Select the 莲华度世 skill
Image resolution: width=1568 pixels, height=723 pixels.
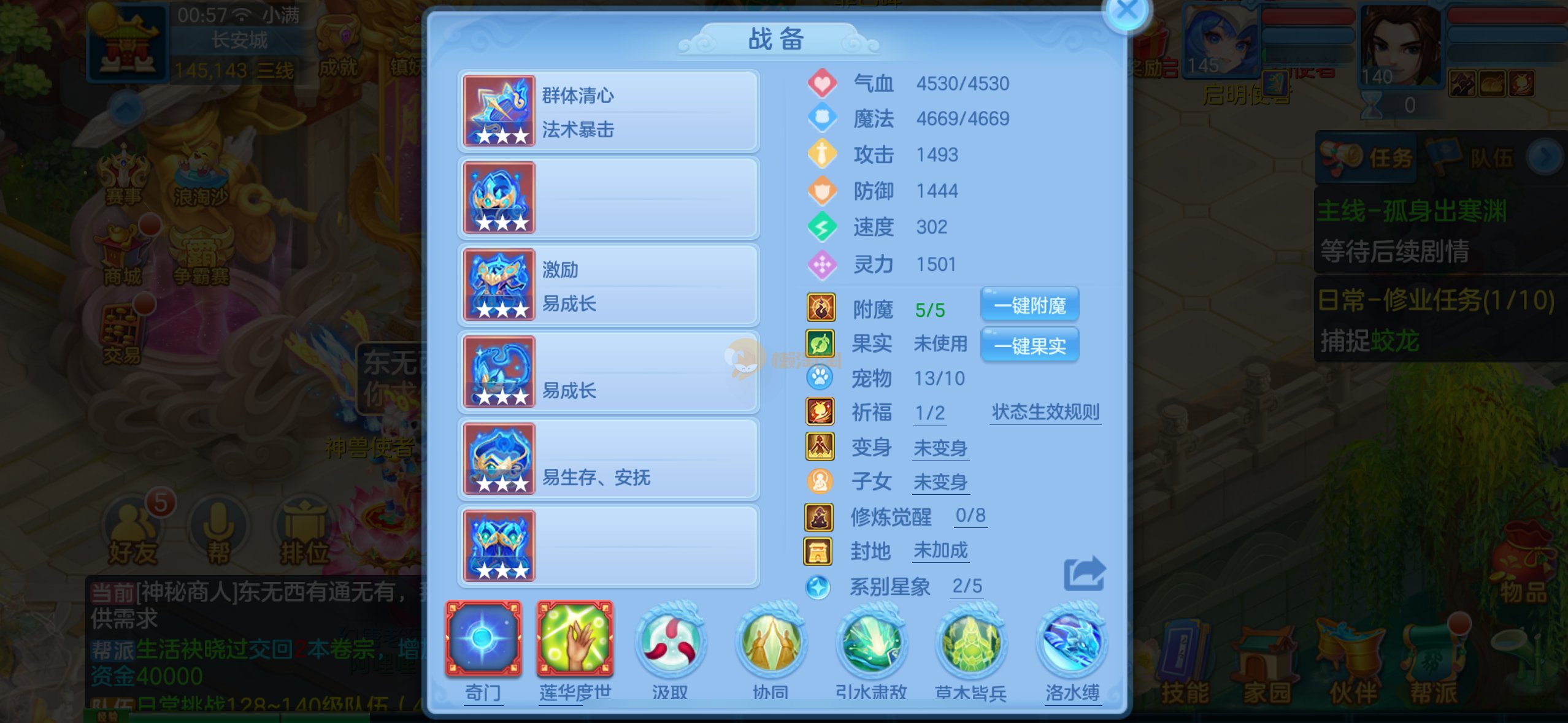[575, 638]
